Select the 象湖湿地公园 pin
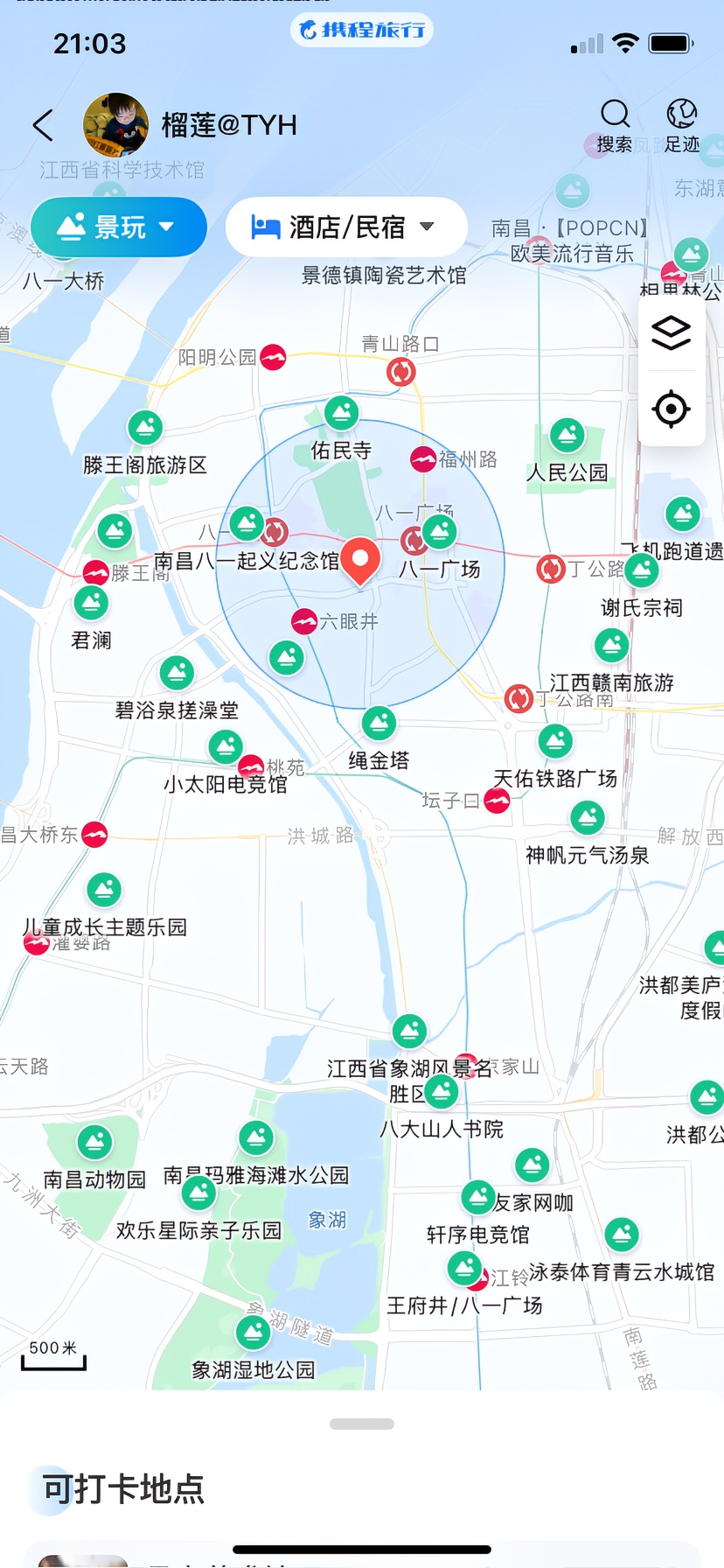This screenshot has width=724, height=1568. tap(254, 1333)
